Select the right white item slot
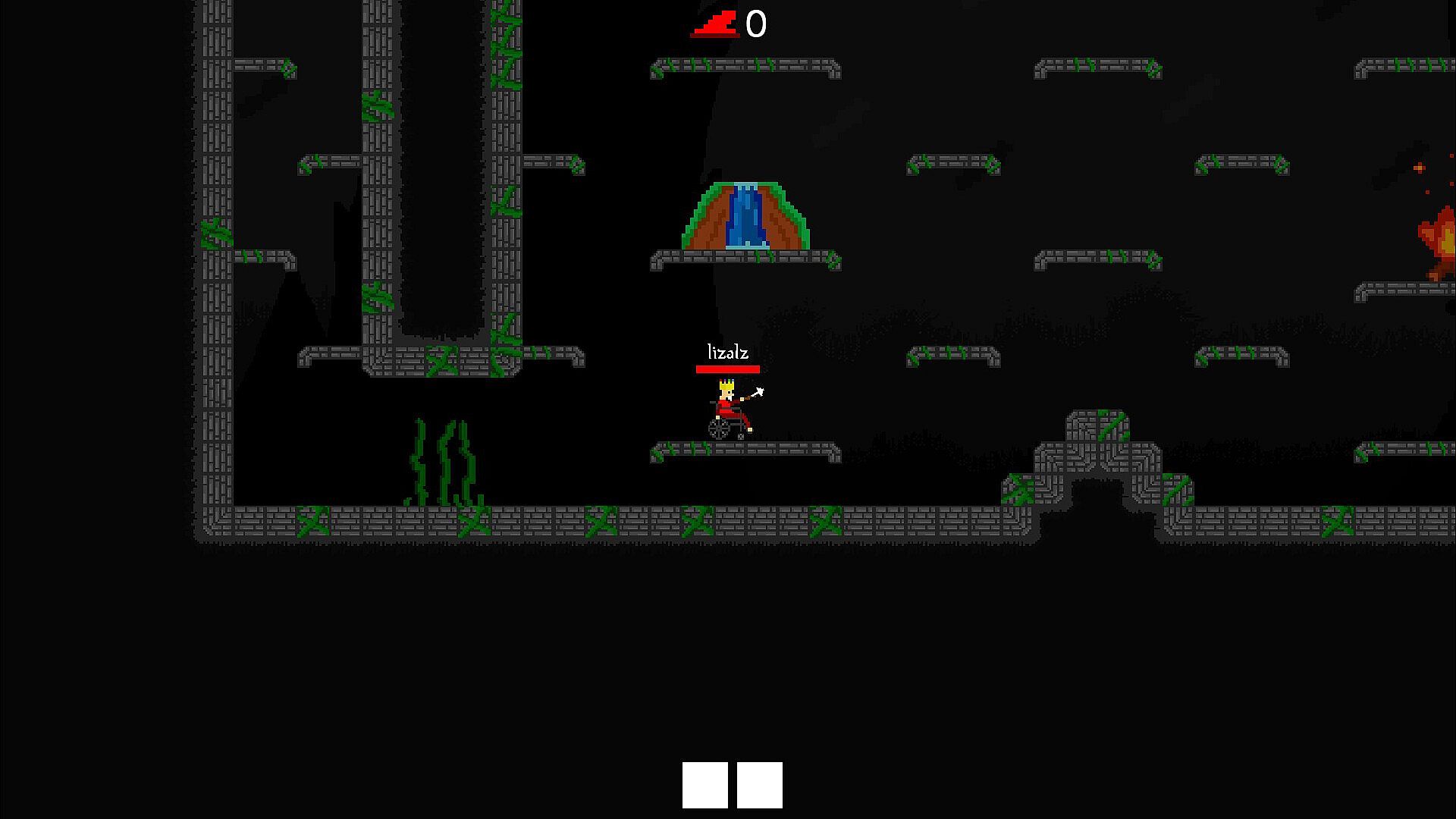Viewport: 1456px width, 819px height. coord(759,785)
